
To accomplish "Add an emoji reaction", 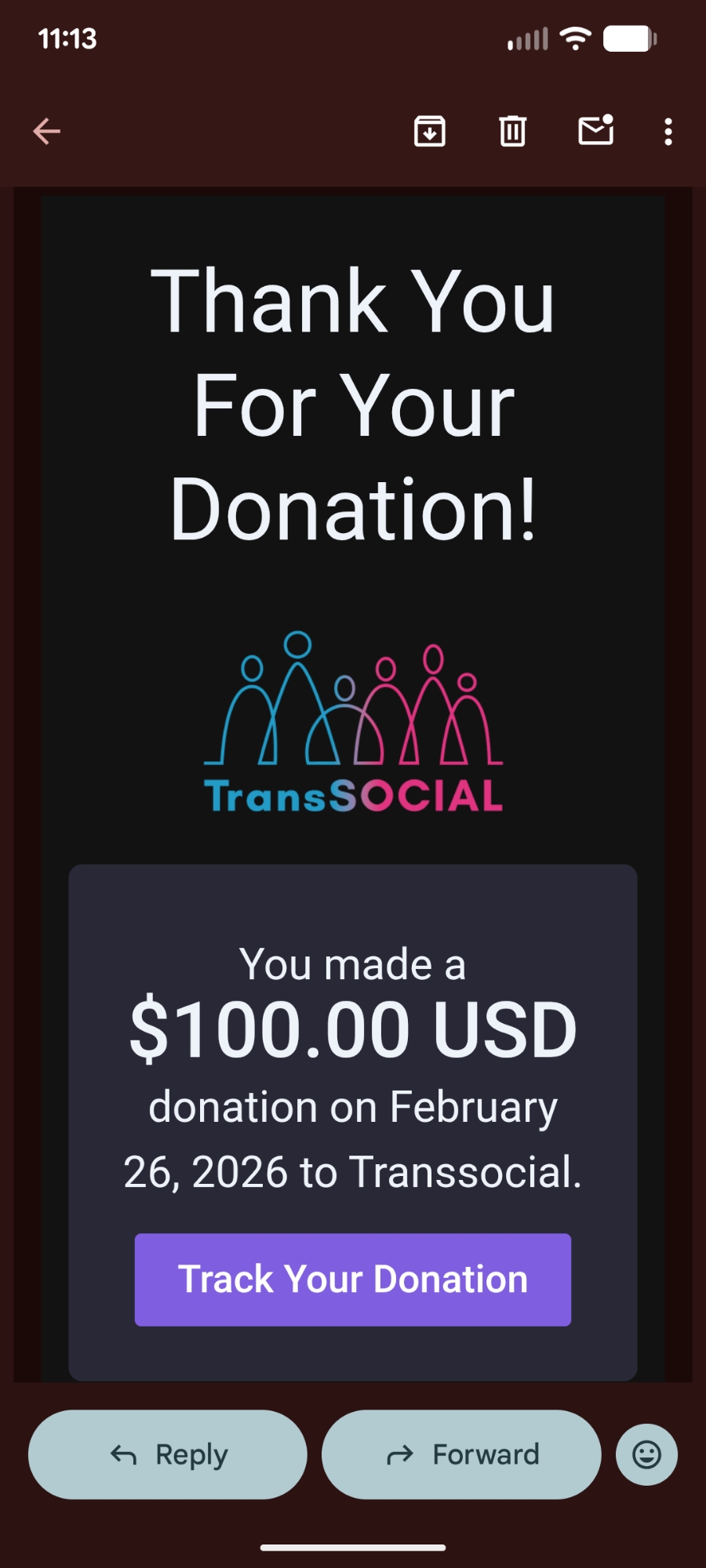I will point(646,1455).
